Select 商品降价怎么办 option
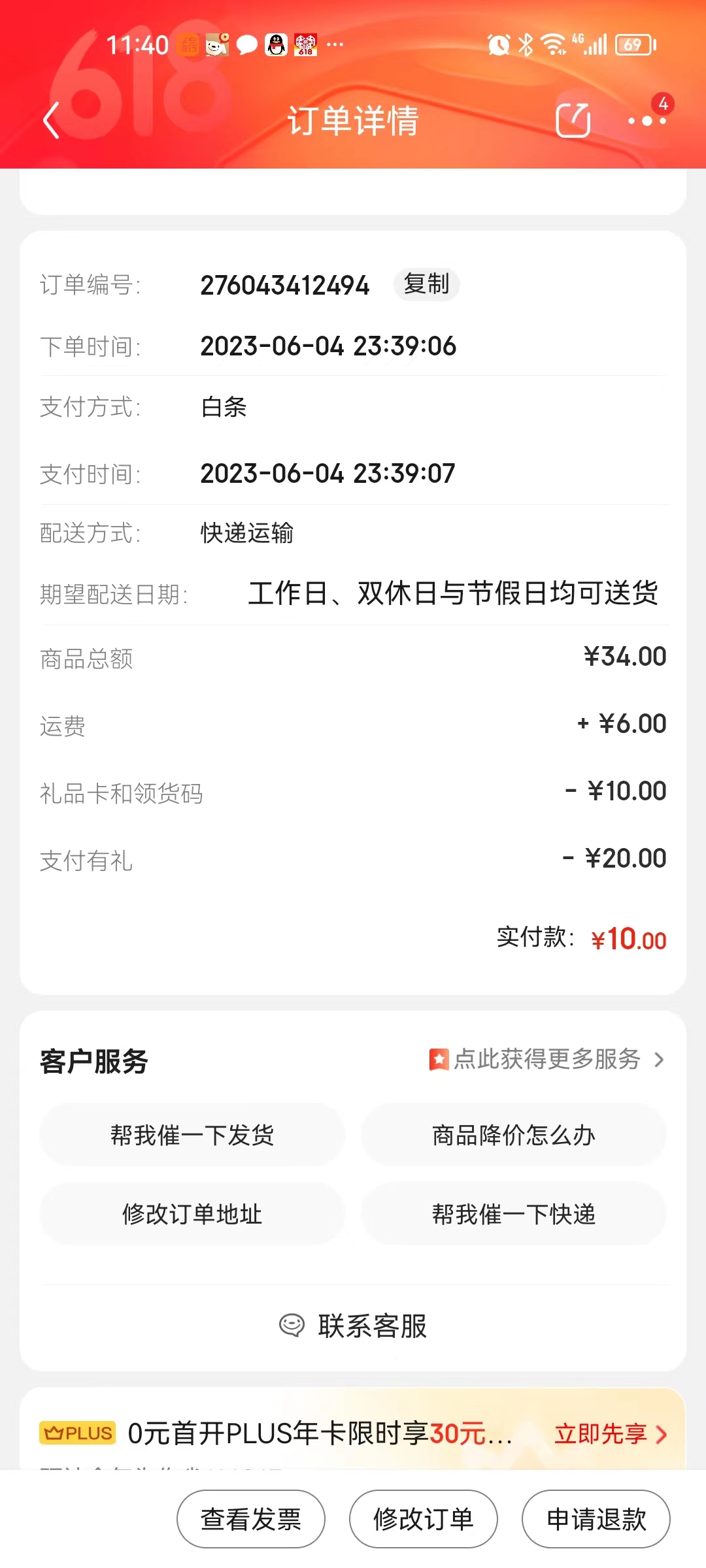The width and height of the screenshot is (706, 1568). [513, 1135]
